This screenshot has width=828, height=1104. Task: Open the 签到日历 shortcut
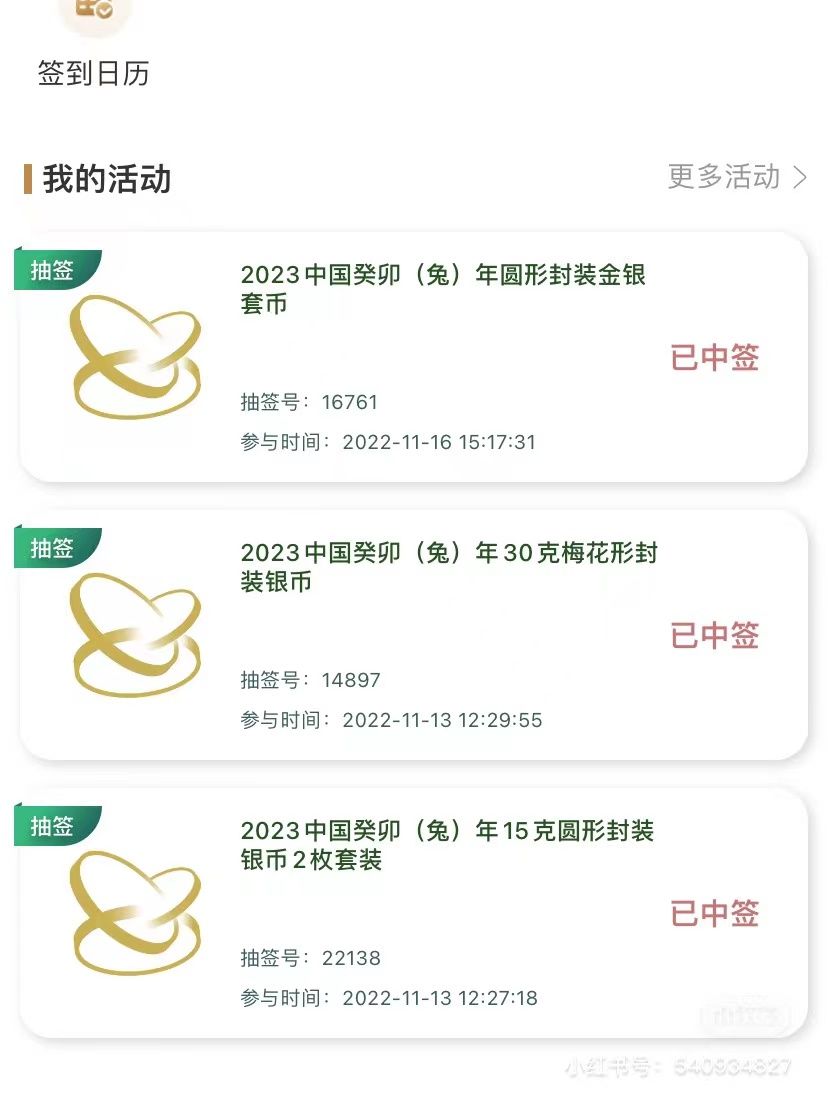pyautogui.click(x=94, y=50)
